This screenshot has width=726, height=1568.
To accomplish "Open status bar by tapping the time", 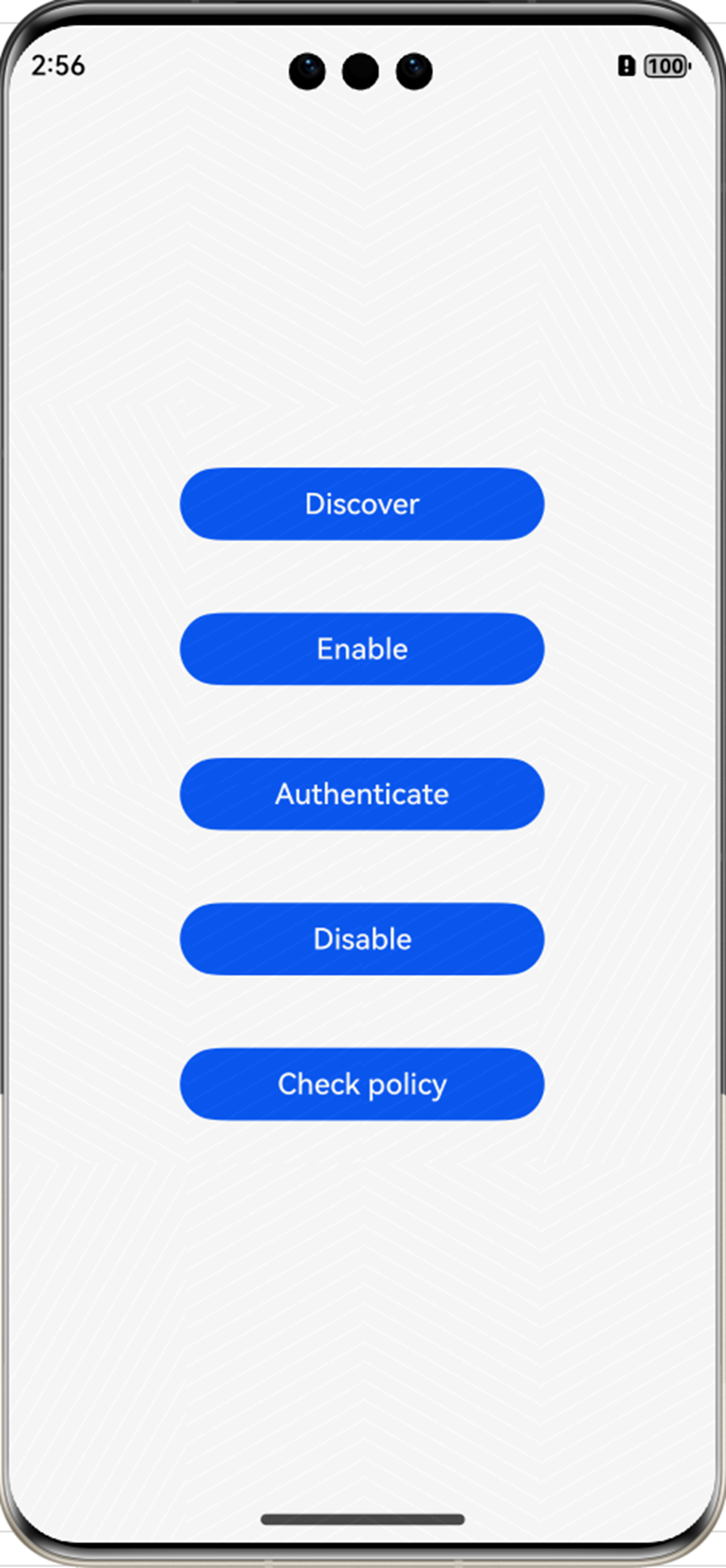I will [58, 66].
